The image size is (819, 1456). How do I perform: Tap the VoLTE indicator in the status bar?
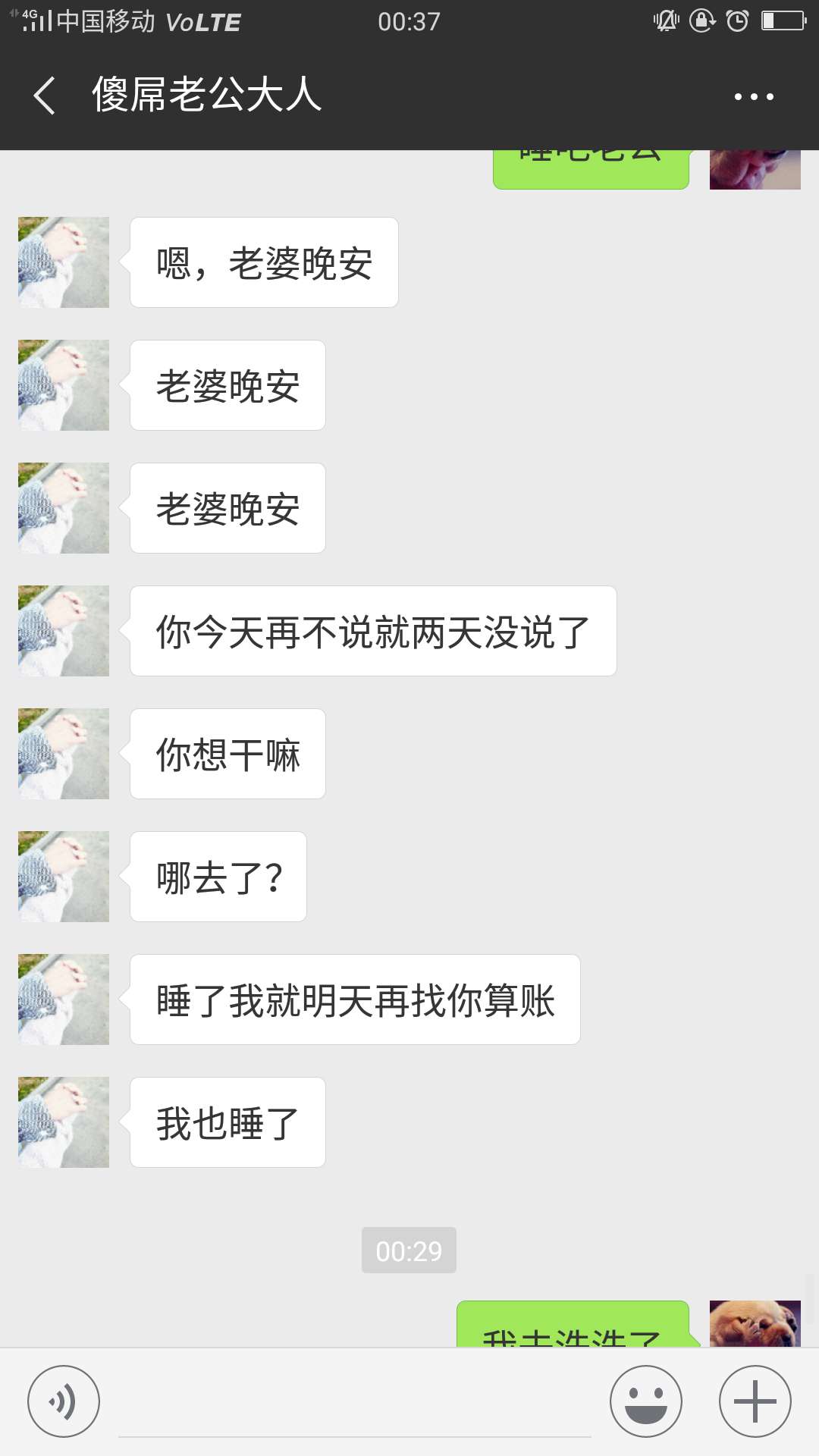(203, 20)
